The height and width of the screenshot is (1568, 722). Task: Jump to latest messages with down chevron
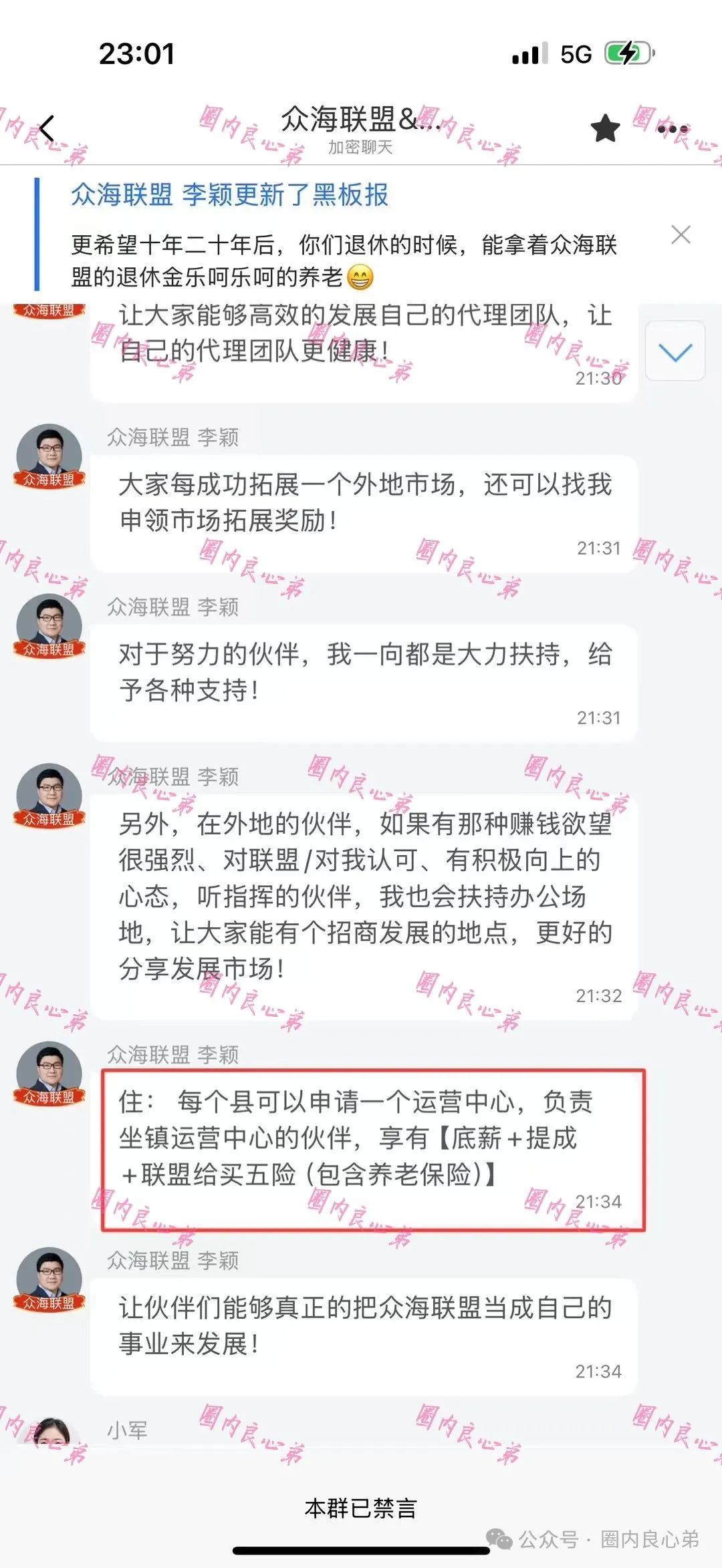point(675,351)
